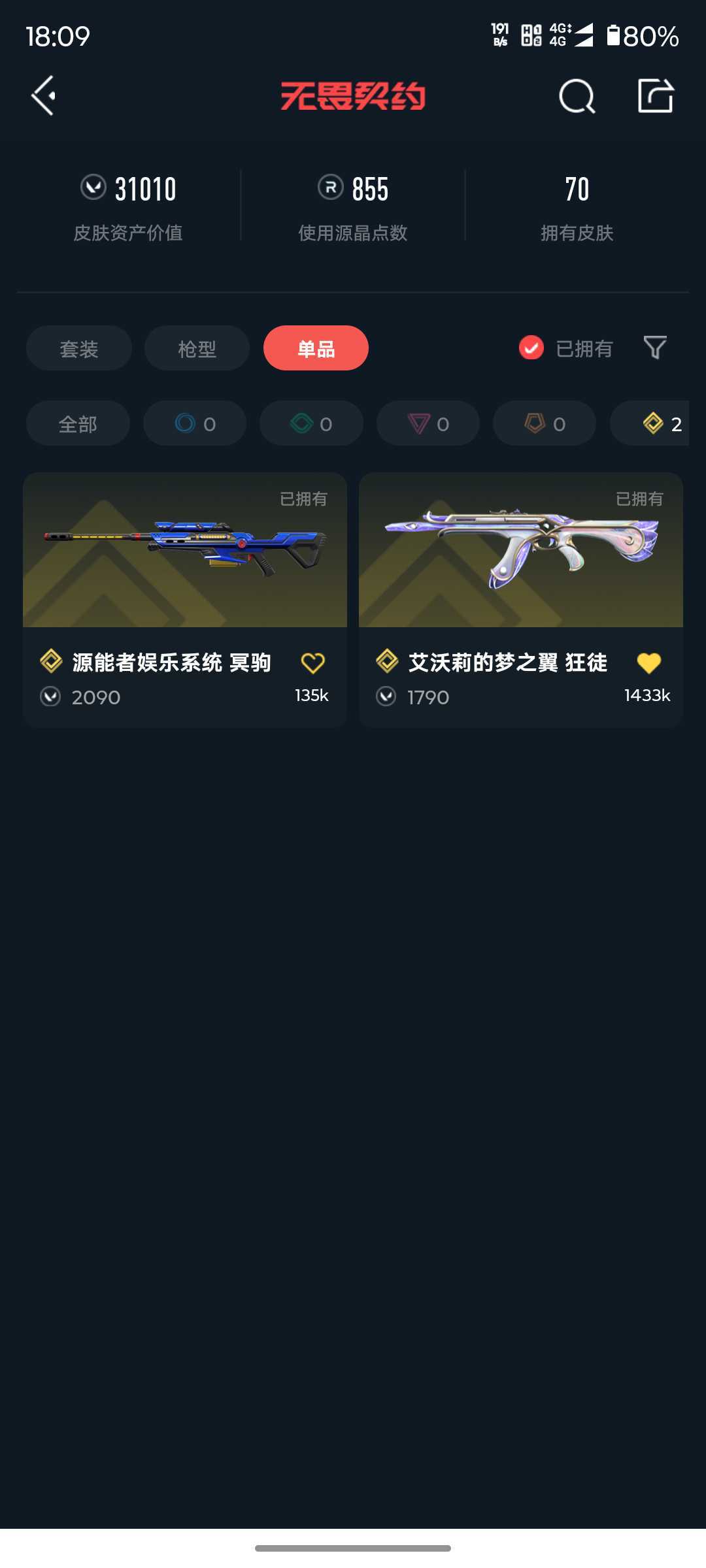Viewport: 706px width, 1568px height.
Task: Open the search icon
Action: [577, 97]
